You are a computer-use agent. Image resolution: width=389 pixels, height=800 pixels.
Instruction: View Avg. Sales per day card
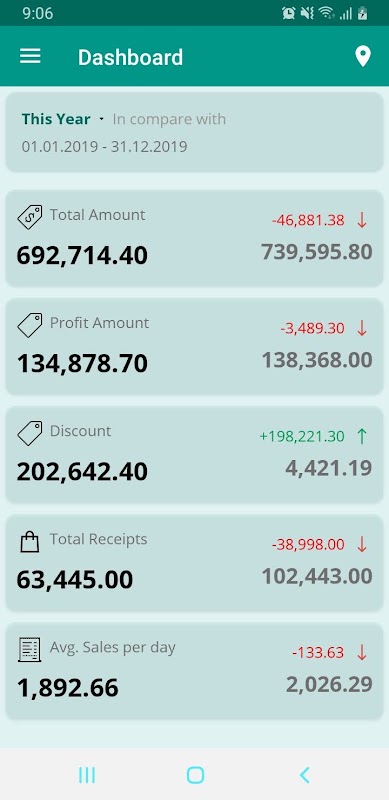point(194,671)
